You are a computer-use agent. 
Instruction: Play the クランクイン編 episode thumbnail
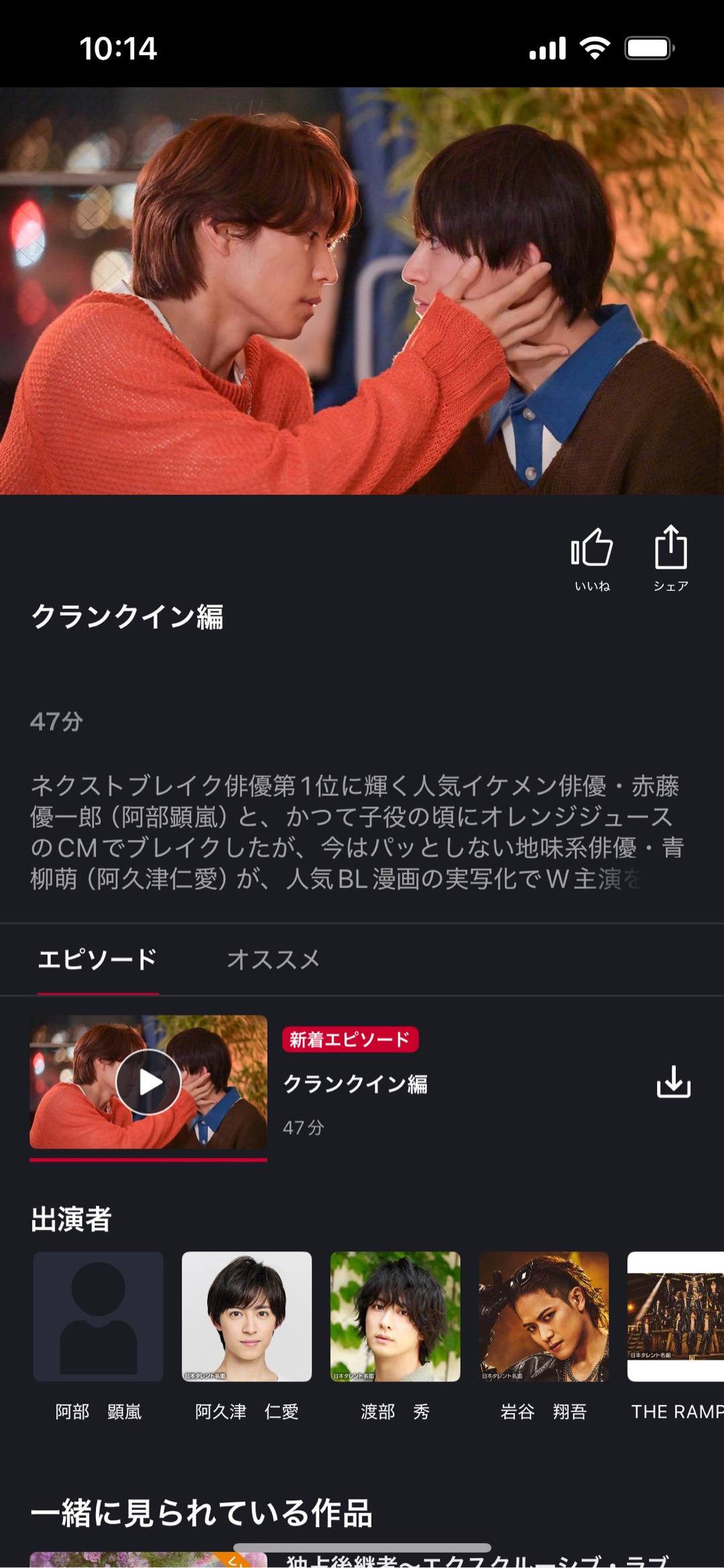(x=148, y=1082)
